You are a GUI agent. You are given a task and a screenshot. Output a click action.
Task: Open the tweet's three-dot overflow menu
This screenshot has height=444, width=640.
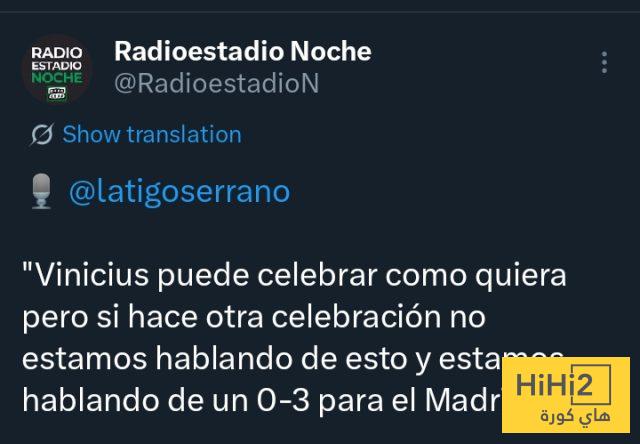pos(604,62)
